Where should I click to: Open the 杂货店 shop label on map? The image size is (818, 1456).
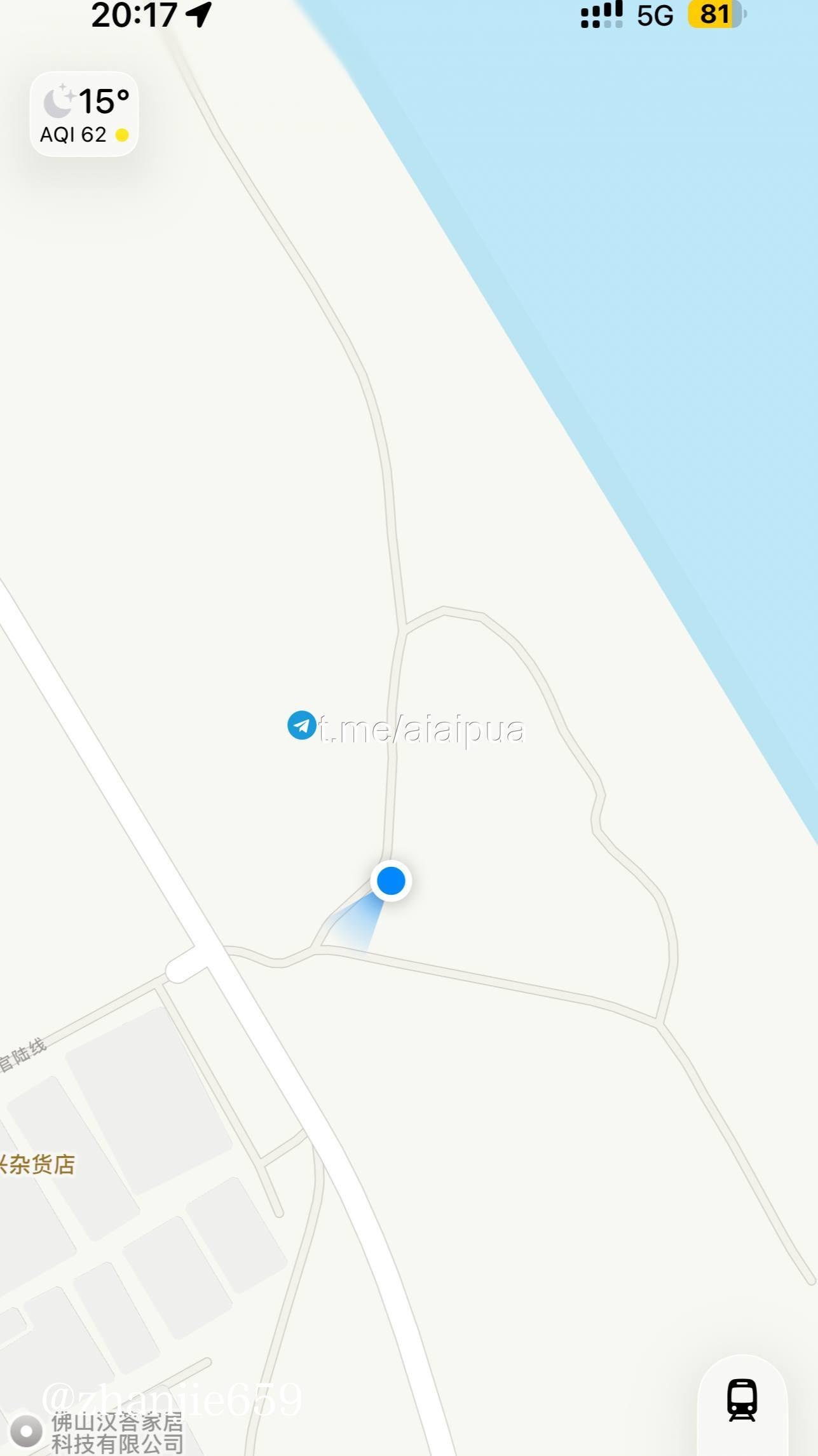(38, 1164)
